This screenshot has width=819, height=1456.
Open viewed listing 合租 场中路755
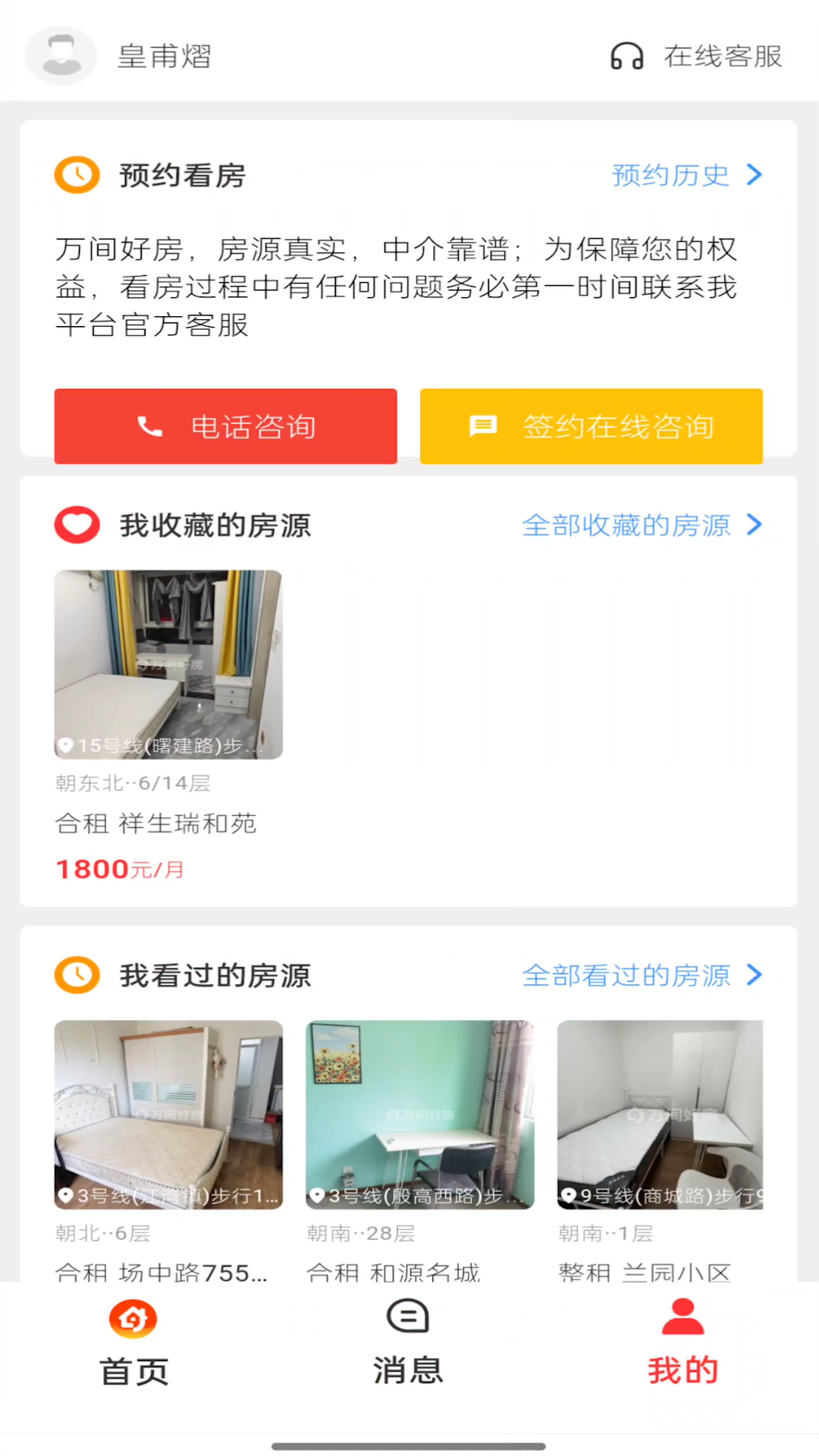coord(168,1115)
